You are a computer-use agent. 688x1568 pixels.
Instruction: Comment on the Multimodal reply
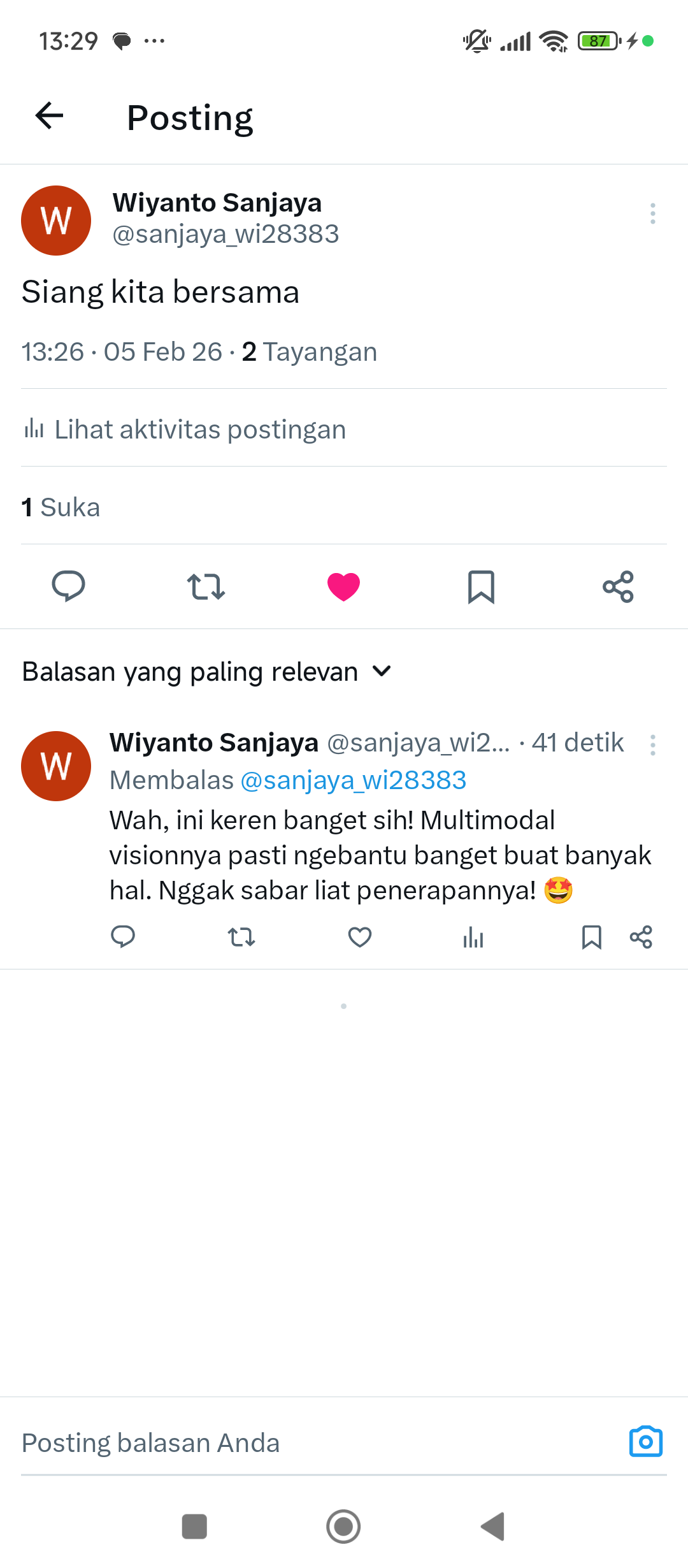point(123,937)
